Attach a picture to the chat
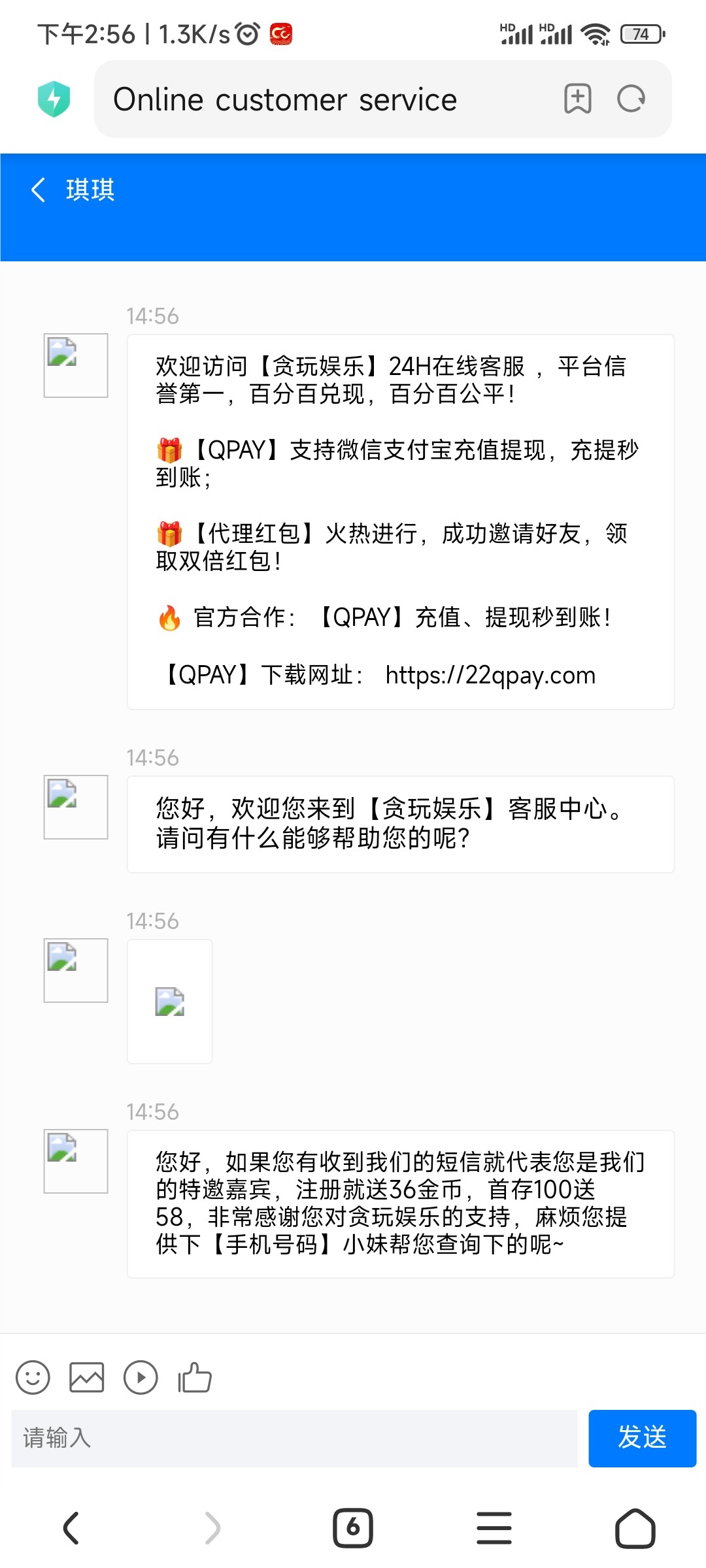The height and width of the screenshot is (1568, 706). coord(87,1378)
